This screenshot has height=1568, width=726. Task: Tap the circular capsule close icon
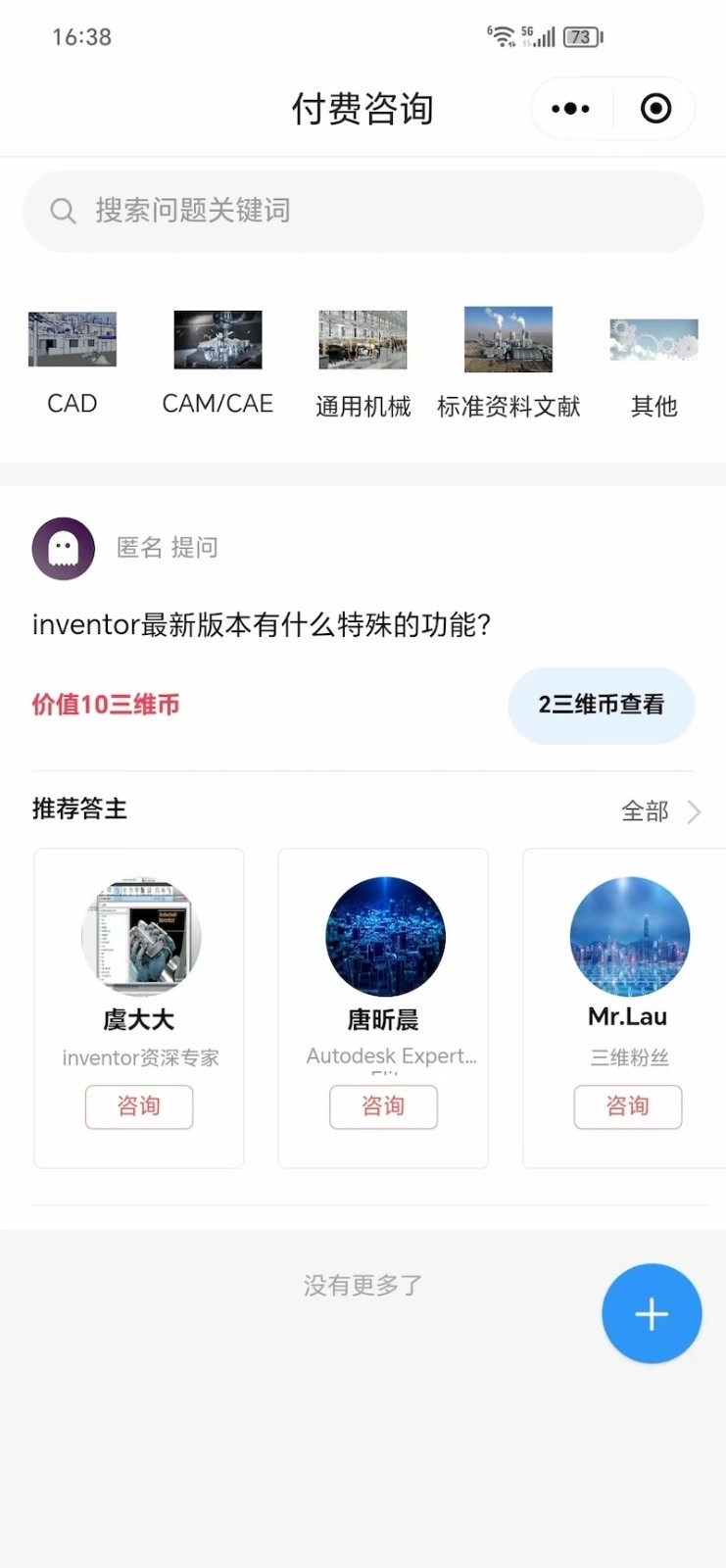(654, 108)
